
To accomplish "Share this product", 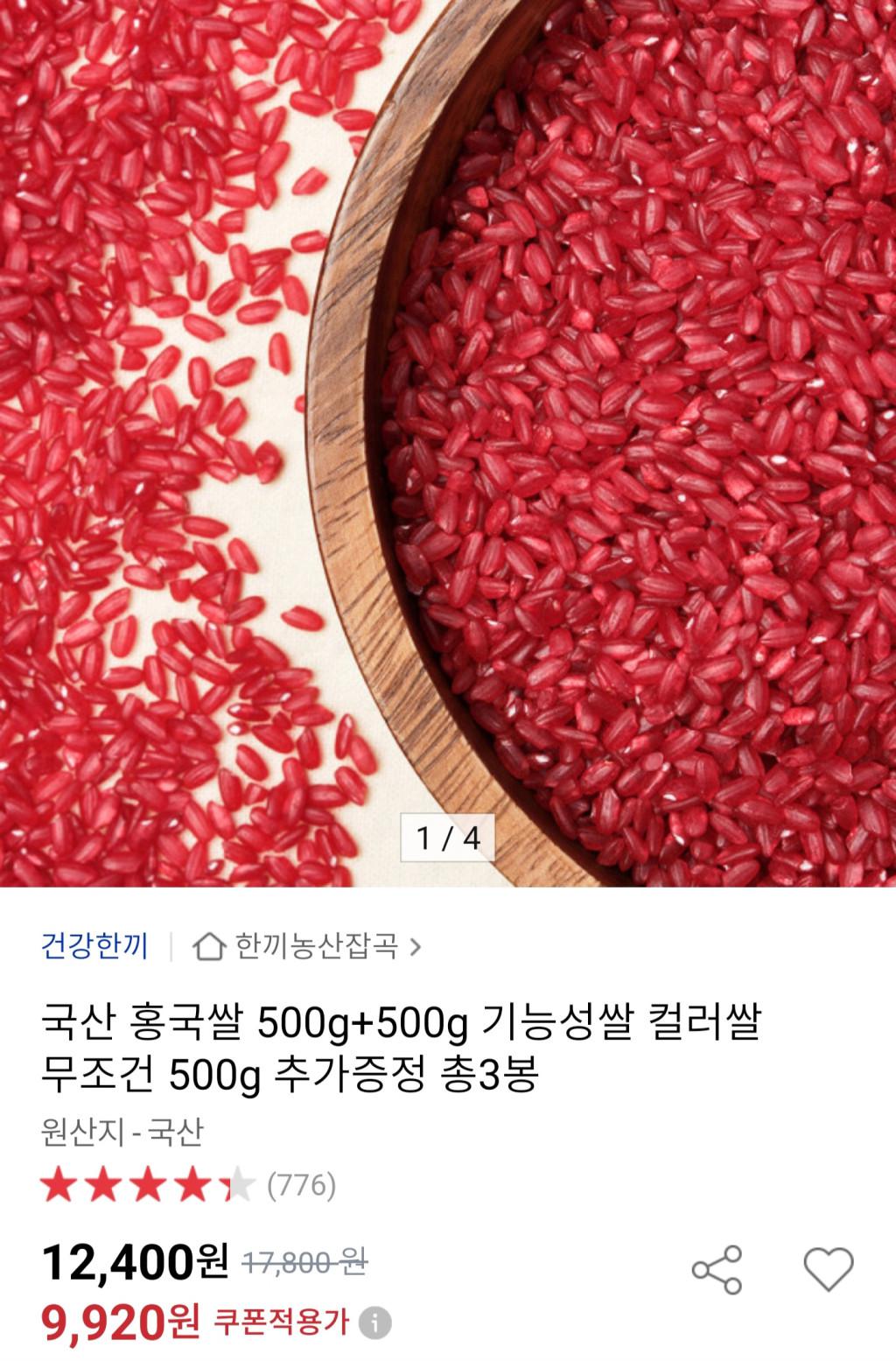I will 717,1269.
